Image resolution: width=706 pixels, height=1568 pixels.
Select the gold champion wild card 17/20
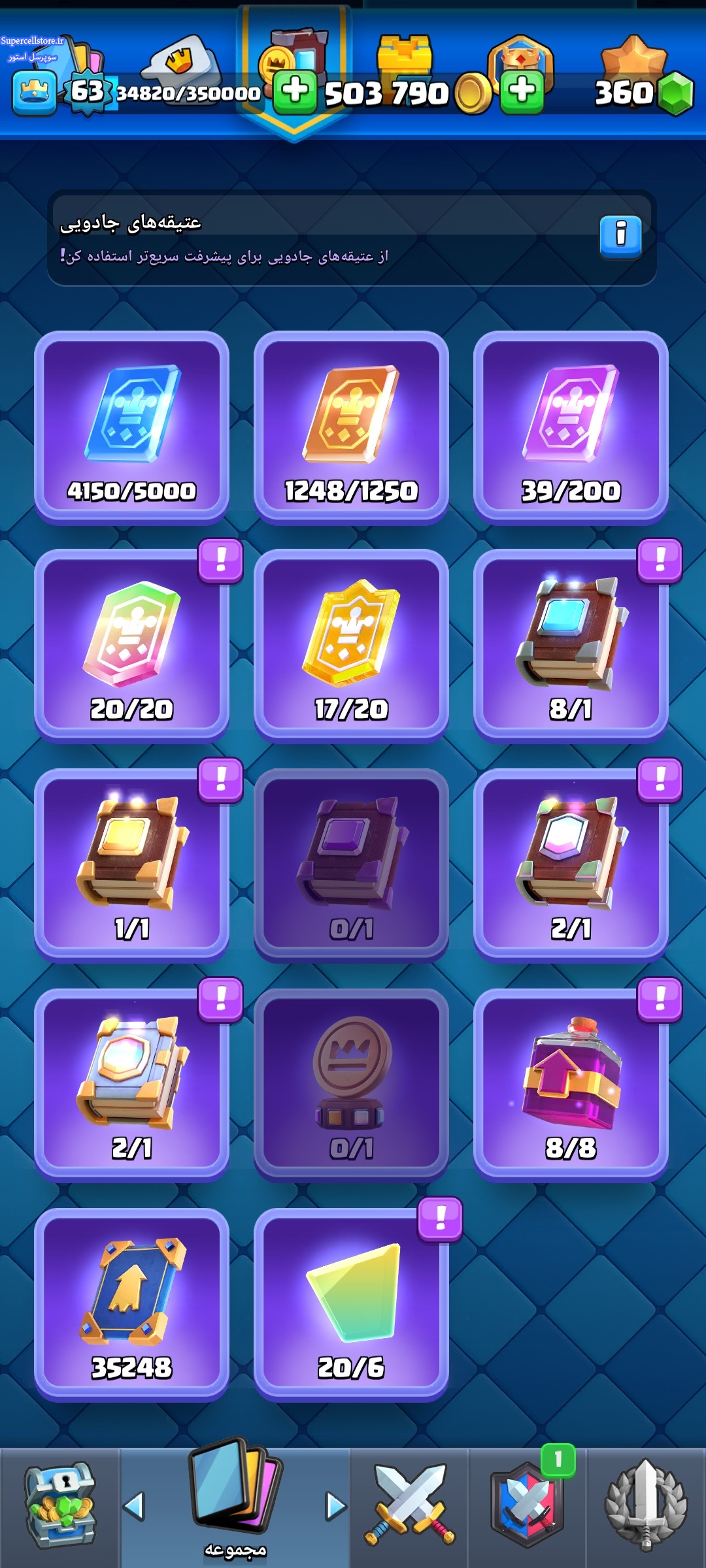[x=351, y=645]
